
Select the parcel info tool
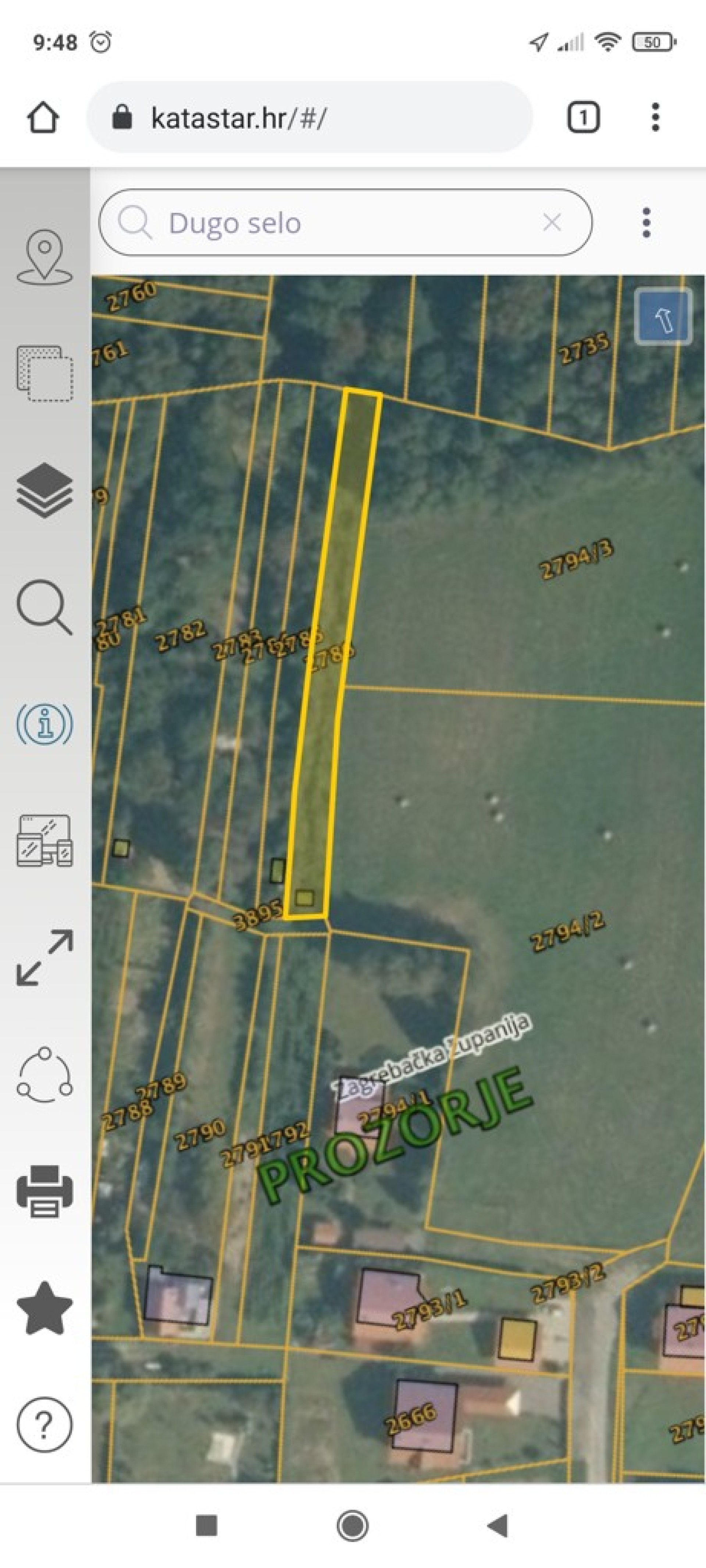coord(44,724)
